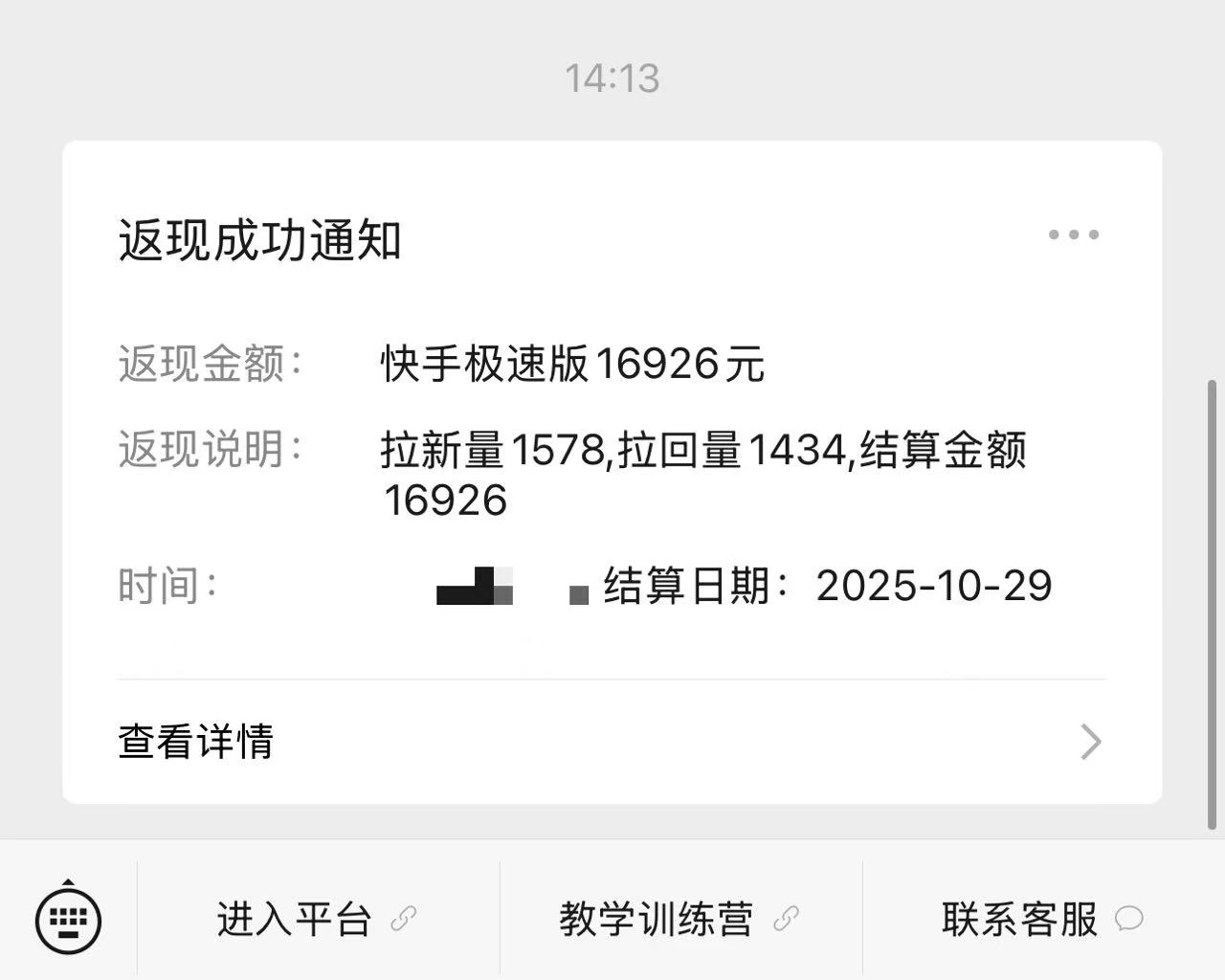1225x980 pixels.
Task: Open the 返现成功通知 message card
Action: coord(611,431)
